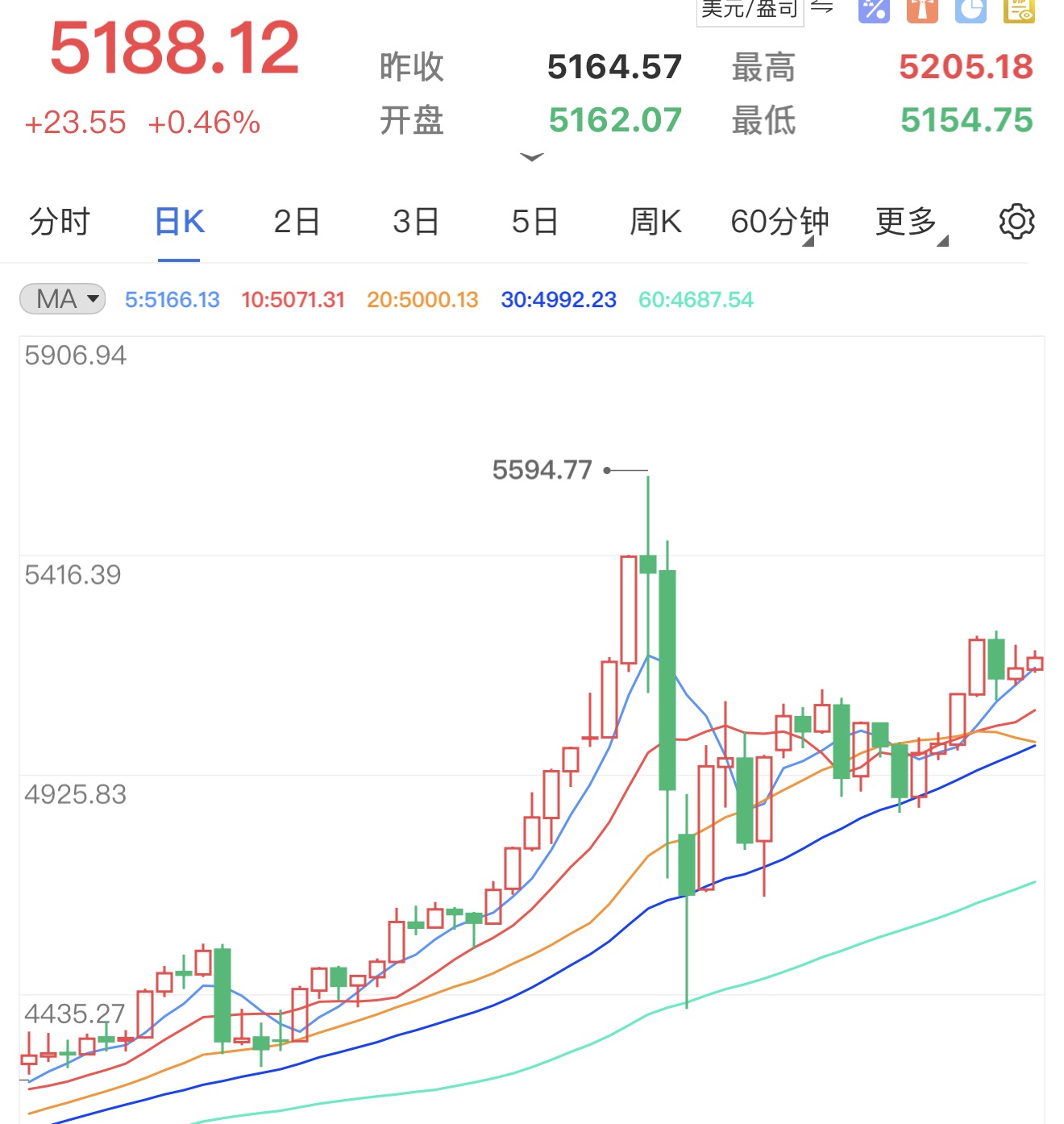This screenshot has width=1064, height=1124.
Task: Open the blue pie chart icon
Action: [x=970, y=10]
